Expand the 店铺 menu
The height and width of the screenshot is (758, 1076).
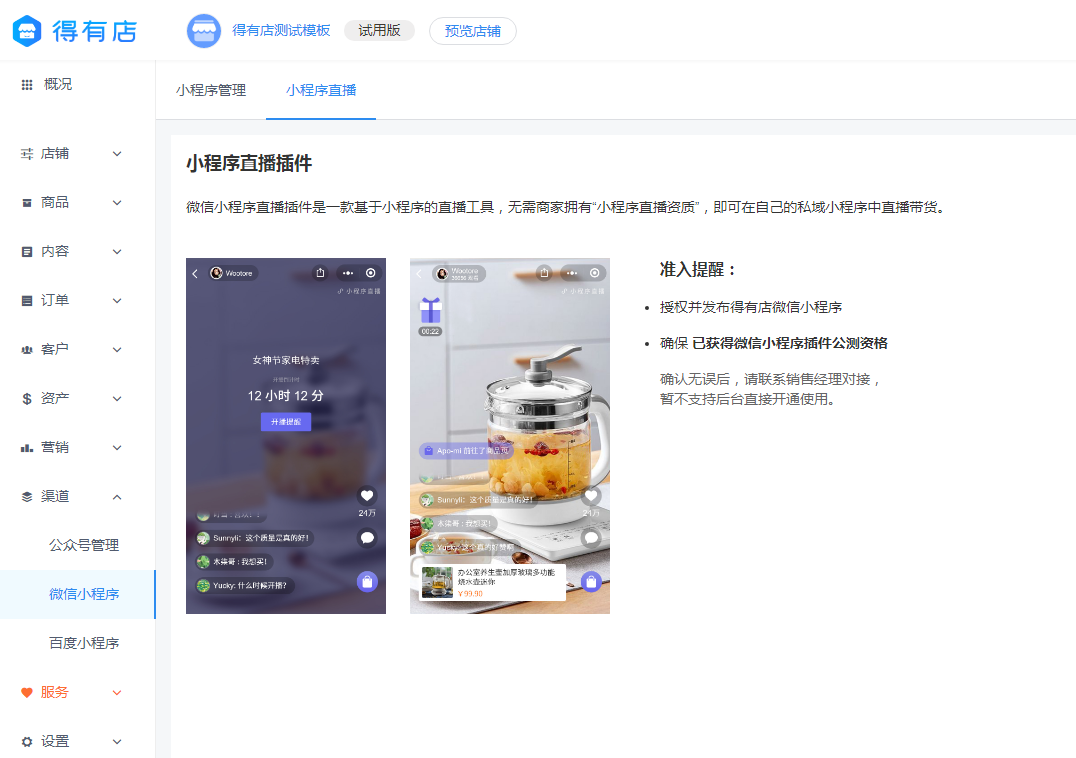click(x=70, y=154)
